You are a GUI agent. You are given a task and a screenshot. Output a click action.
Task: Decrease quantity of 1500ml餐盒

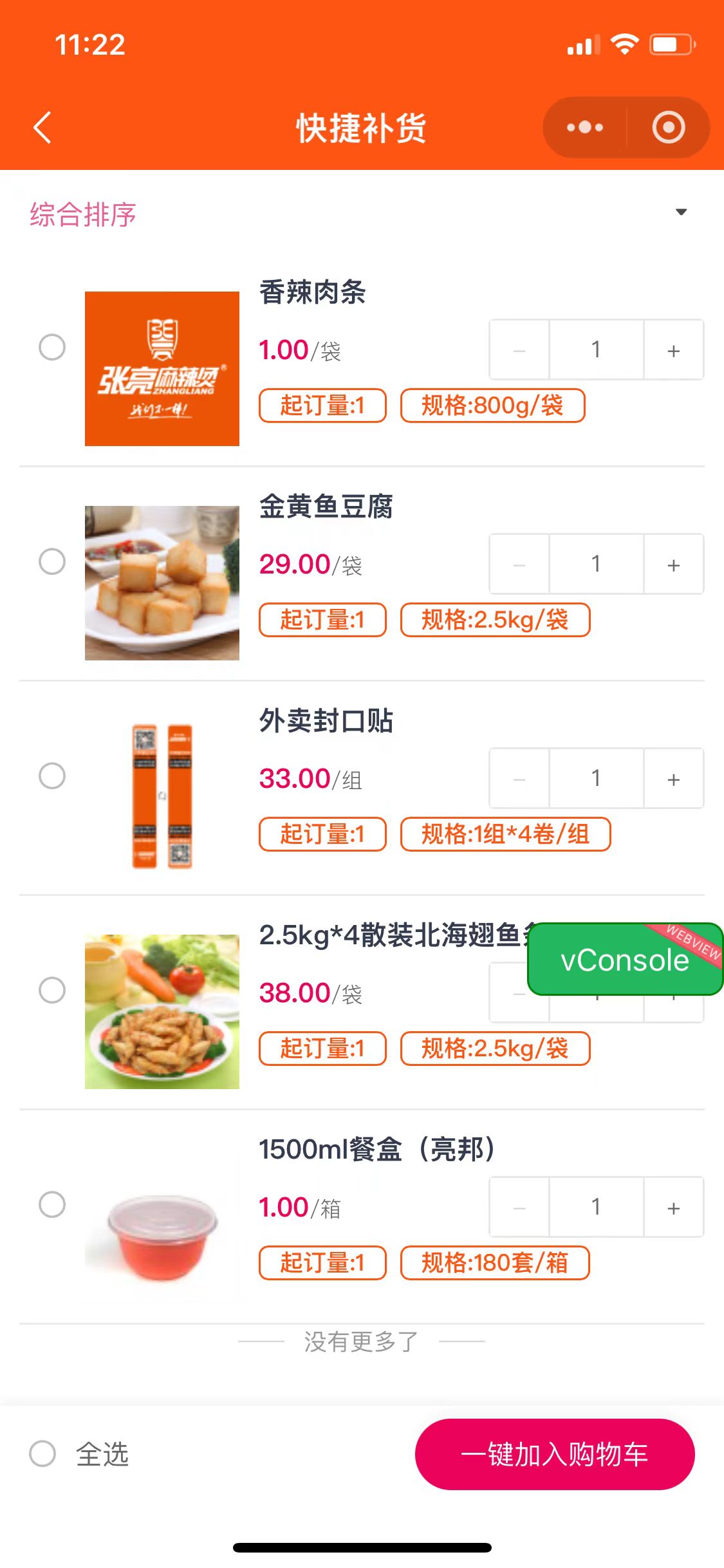tap(519, 1208)
